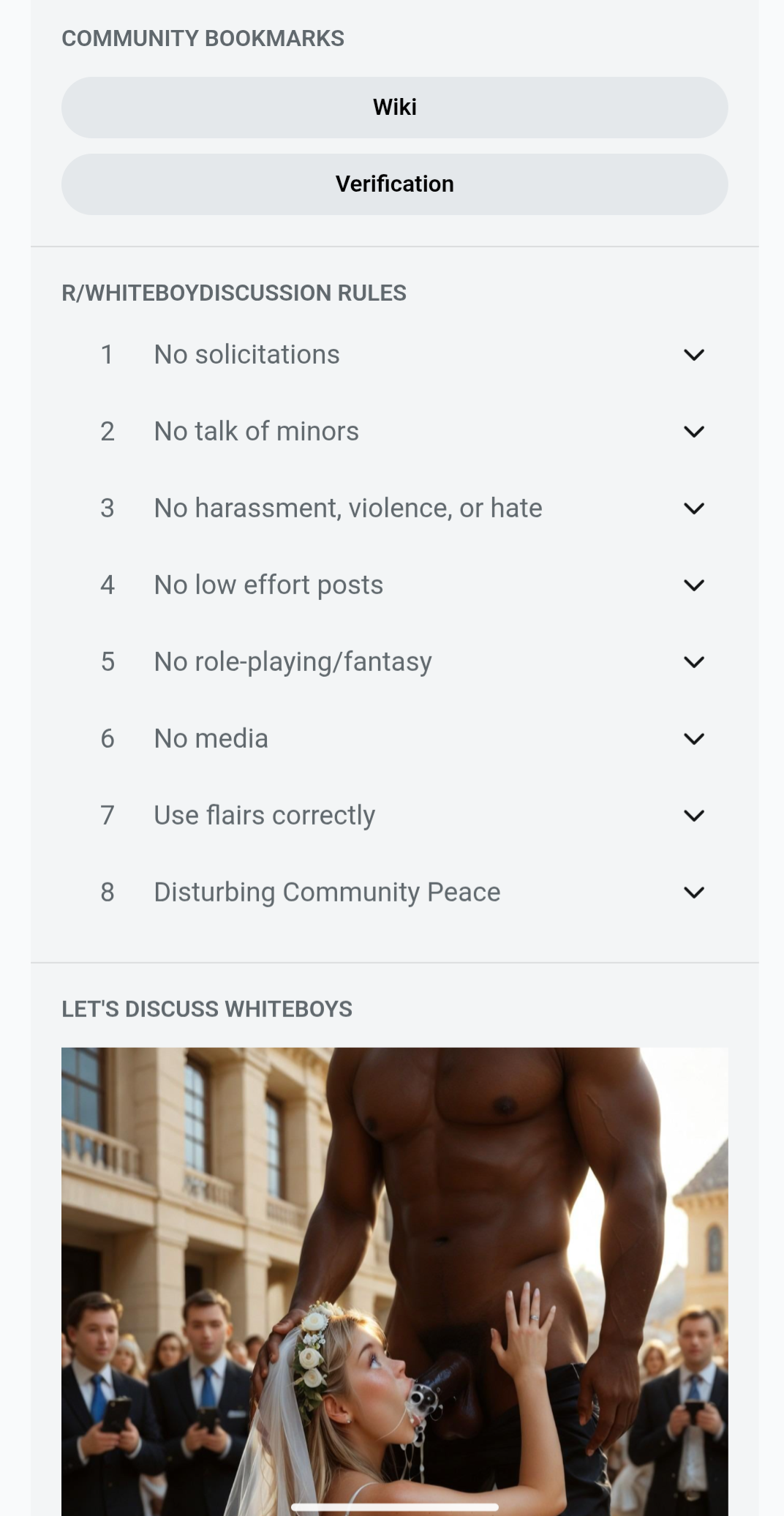Open the Verification bookmark
784x1516 pixels.
394,184
